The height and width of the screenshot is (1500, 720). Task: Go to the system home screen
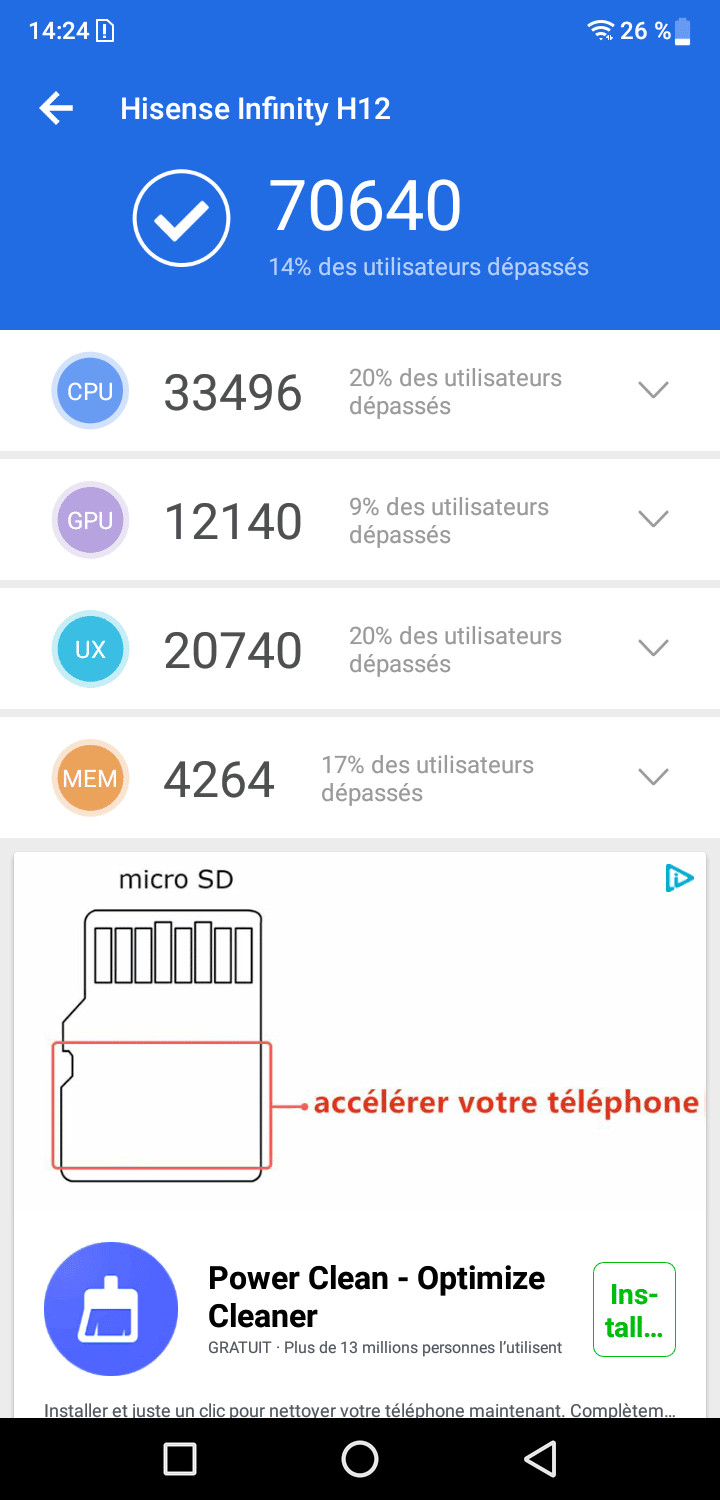point(360,1459)
